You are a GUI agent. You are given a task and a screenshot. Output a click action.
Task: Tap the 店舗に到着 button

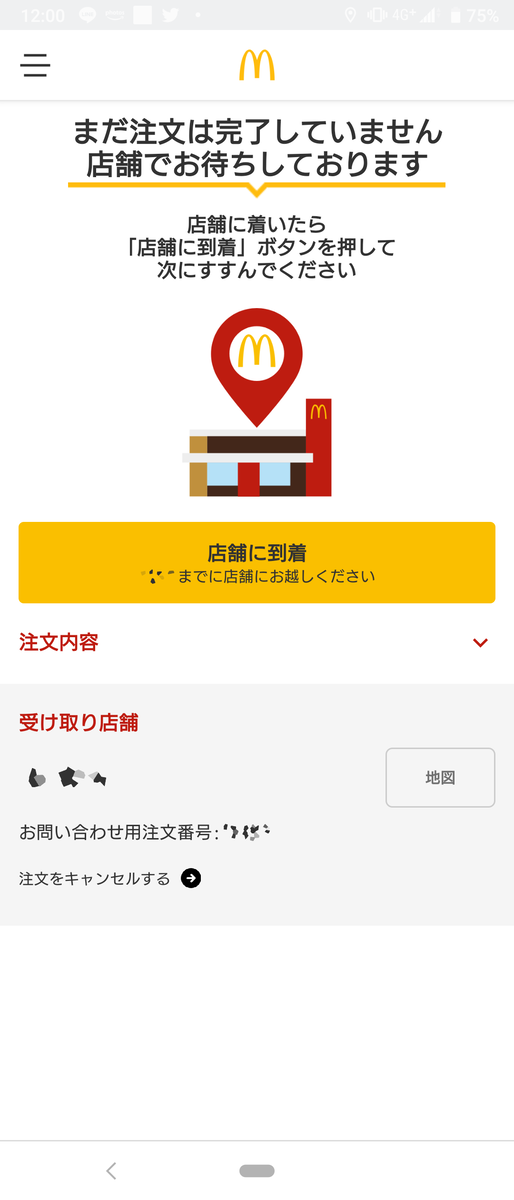(257, 563)
